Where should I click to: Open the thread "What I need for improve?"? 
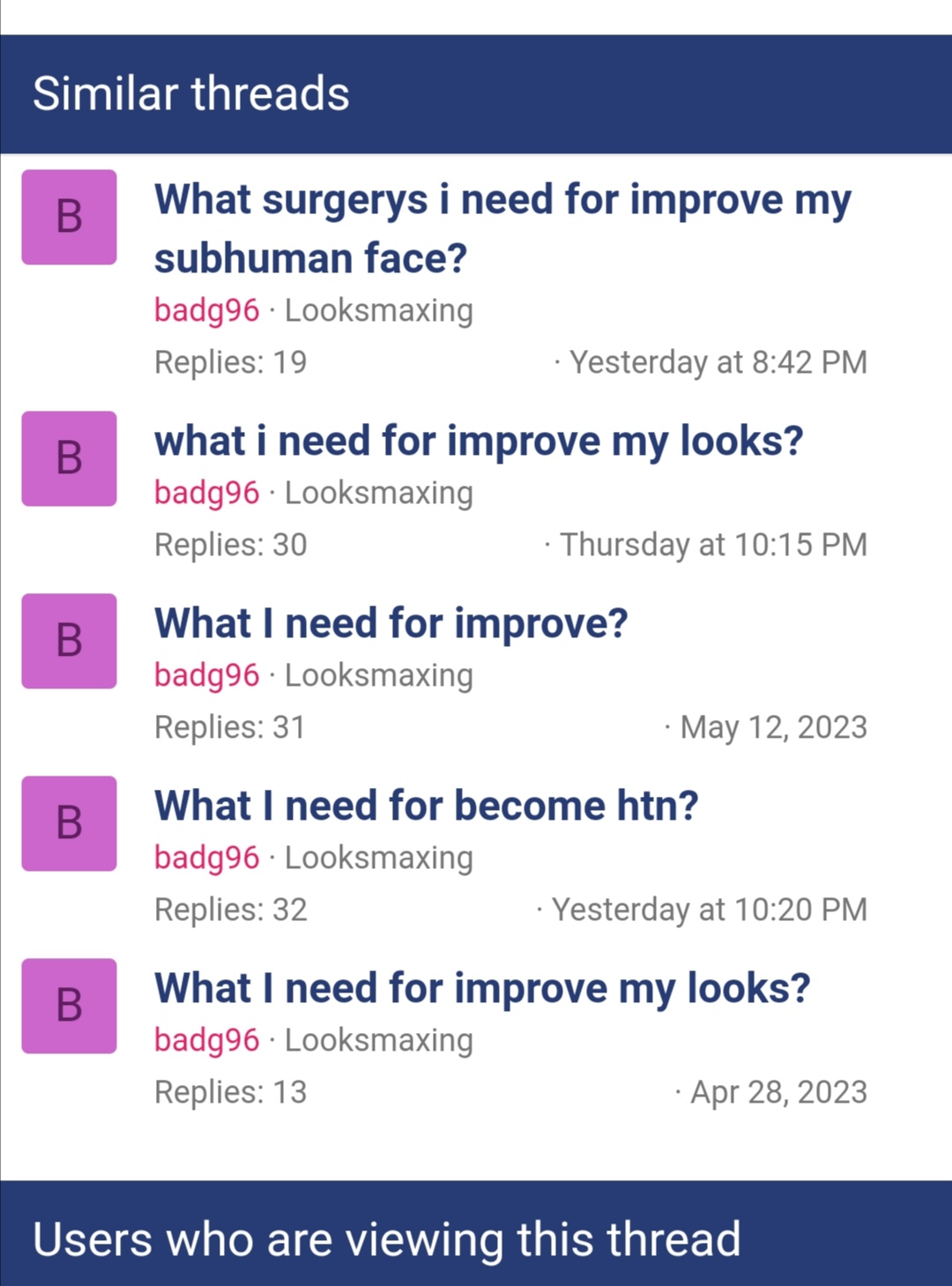point(390,623)
